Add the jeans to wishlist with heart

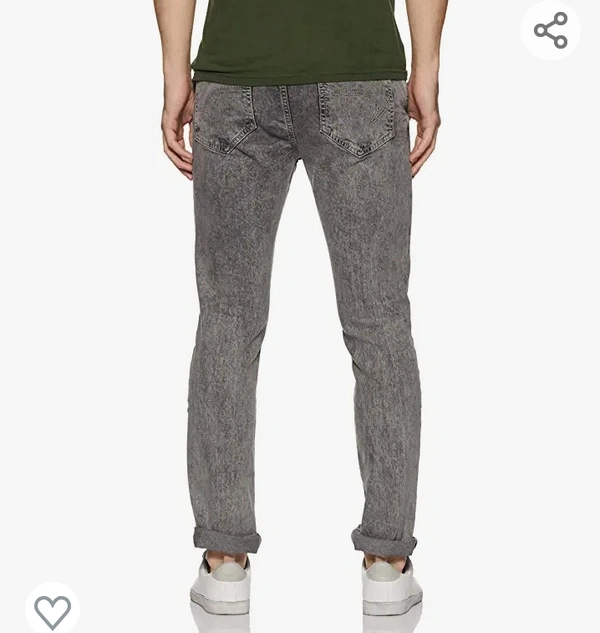point(52,609)
